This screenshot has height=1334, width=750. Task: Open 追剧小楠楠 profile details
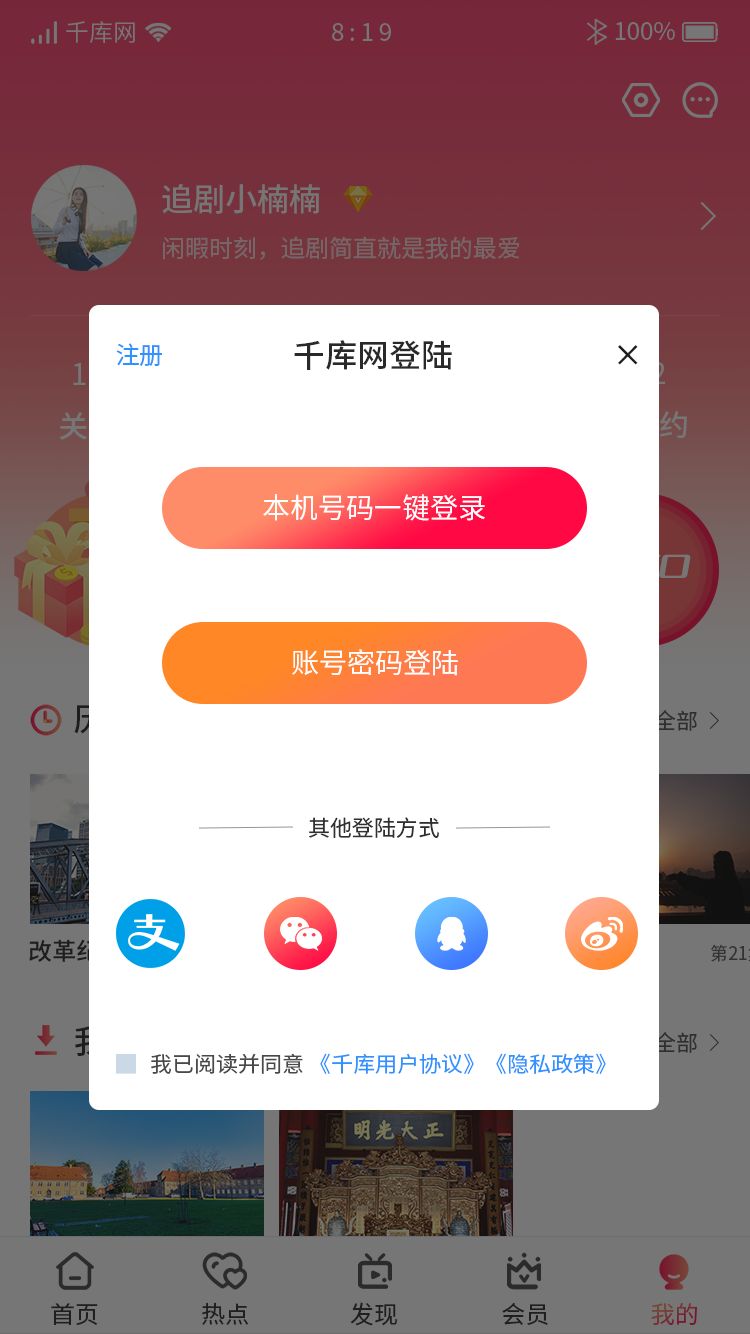coord(707,216)
